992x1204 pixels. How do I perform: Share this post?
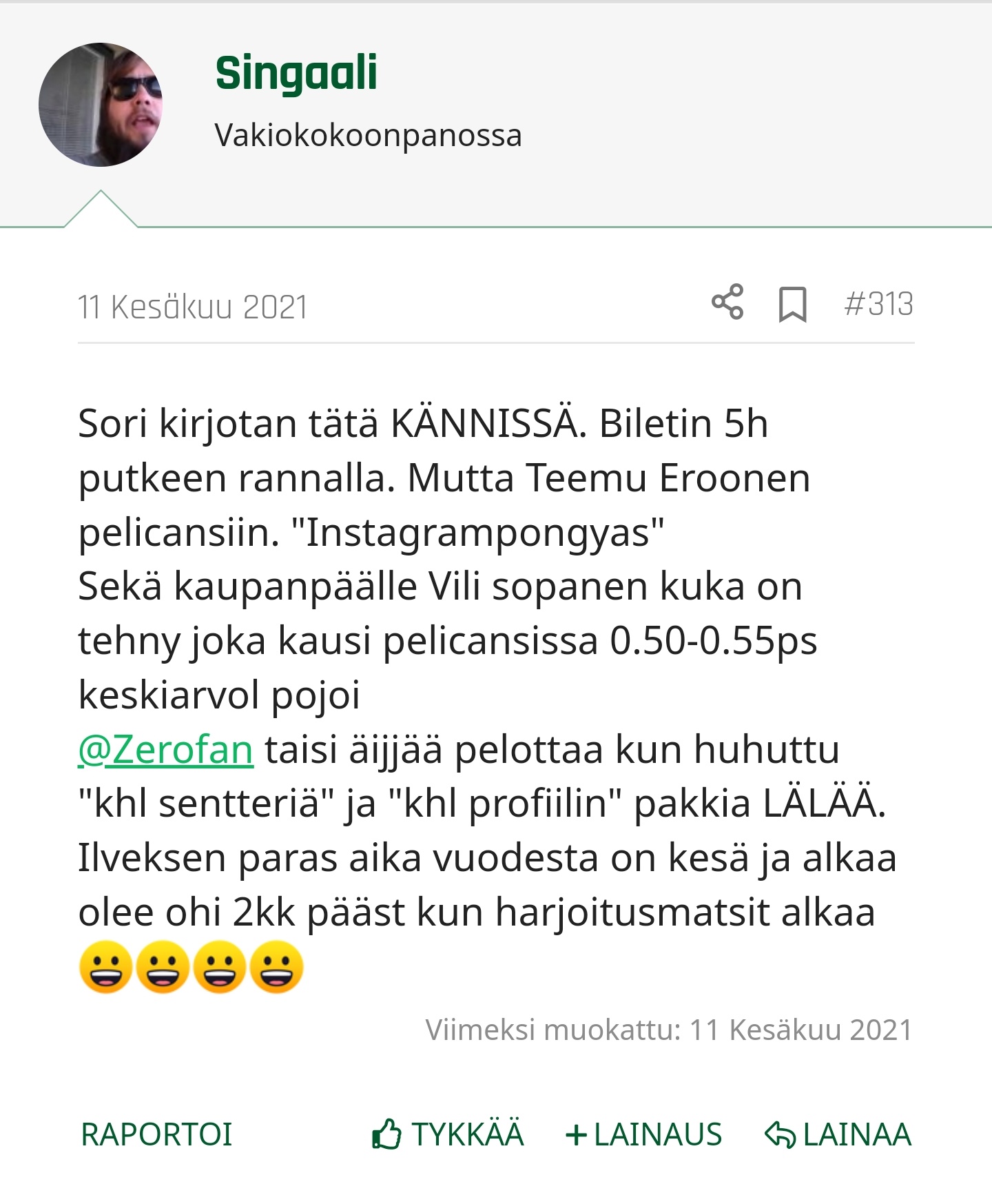coord(727,303)
